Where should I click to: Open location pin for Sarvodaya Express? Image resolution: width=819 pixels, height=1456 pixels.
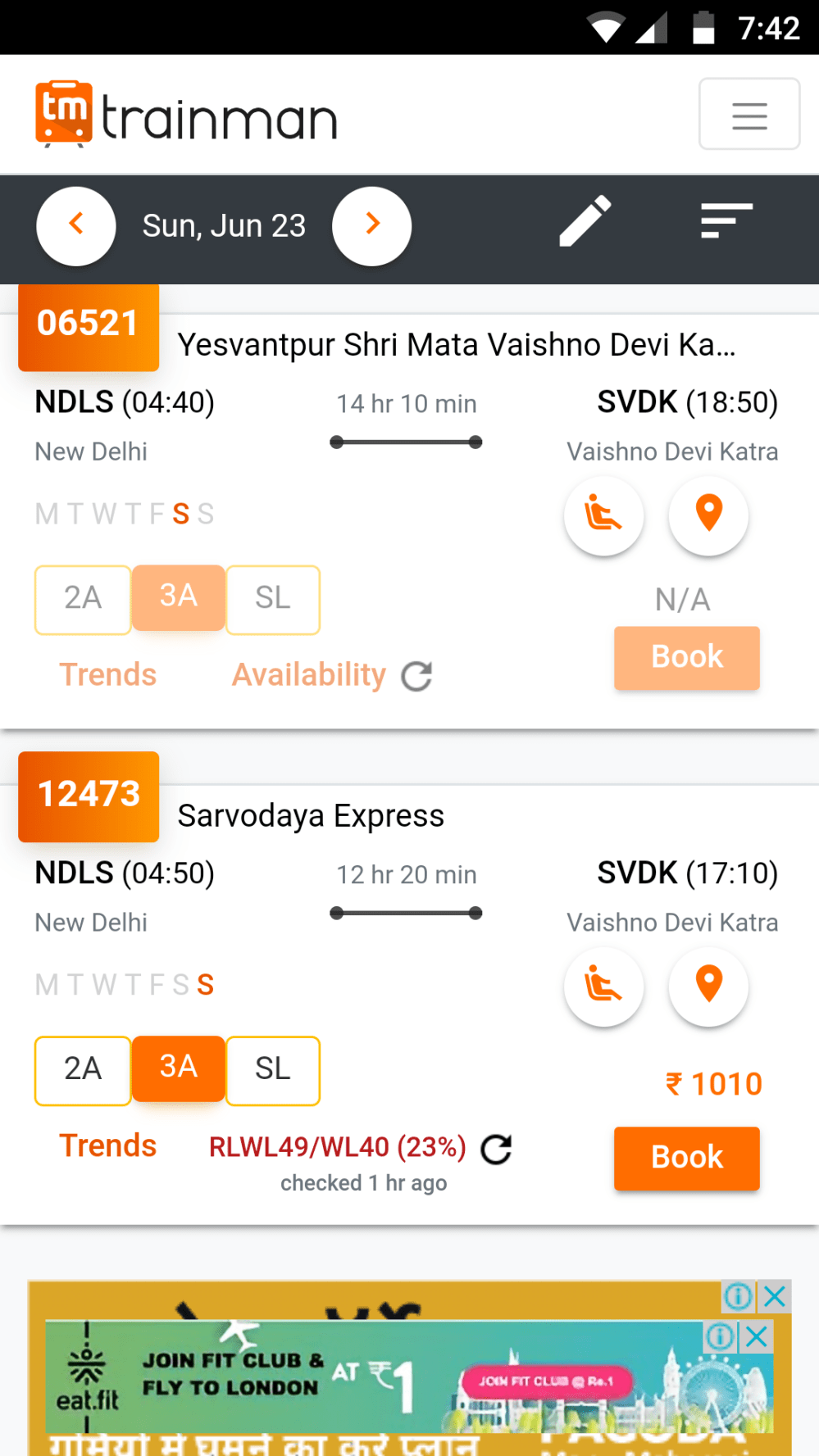click(708, 986)
